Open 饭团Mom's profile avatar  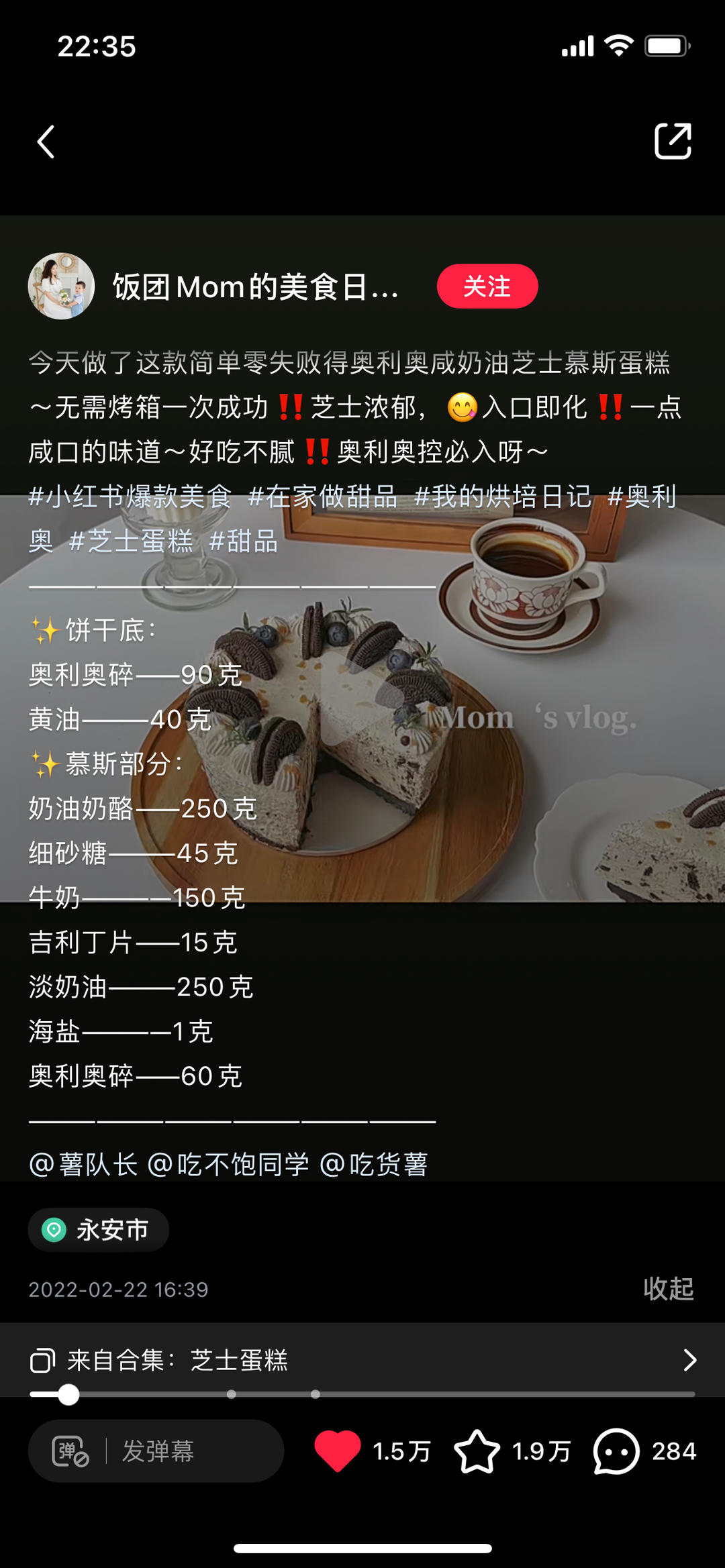[61, 286]
